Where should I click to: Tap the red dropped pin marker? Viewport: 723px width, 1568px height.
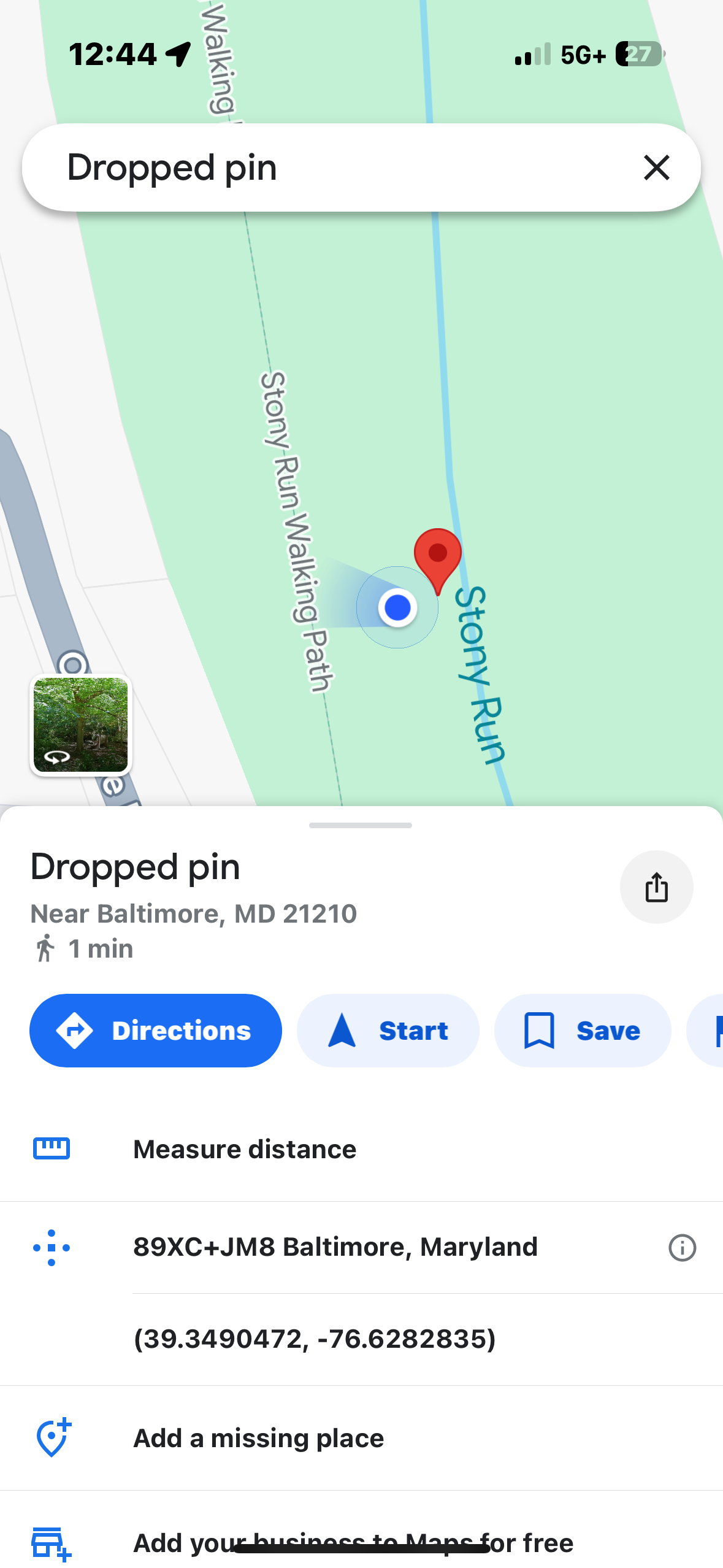pos(437,555)
